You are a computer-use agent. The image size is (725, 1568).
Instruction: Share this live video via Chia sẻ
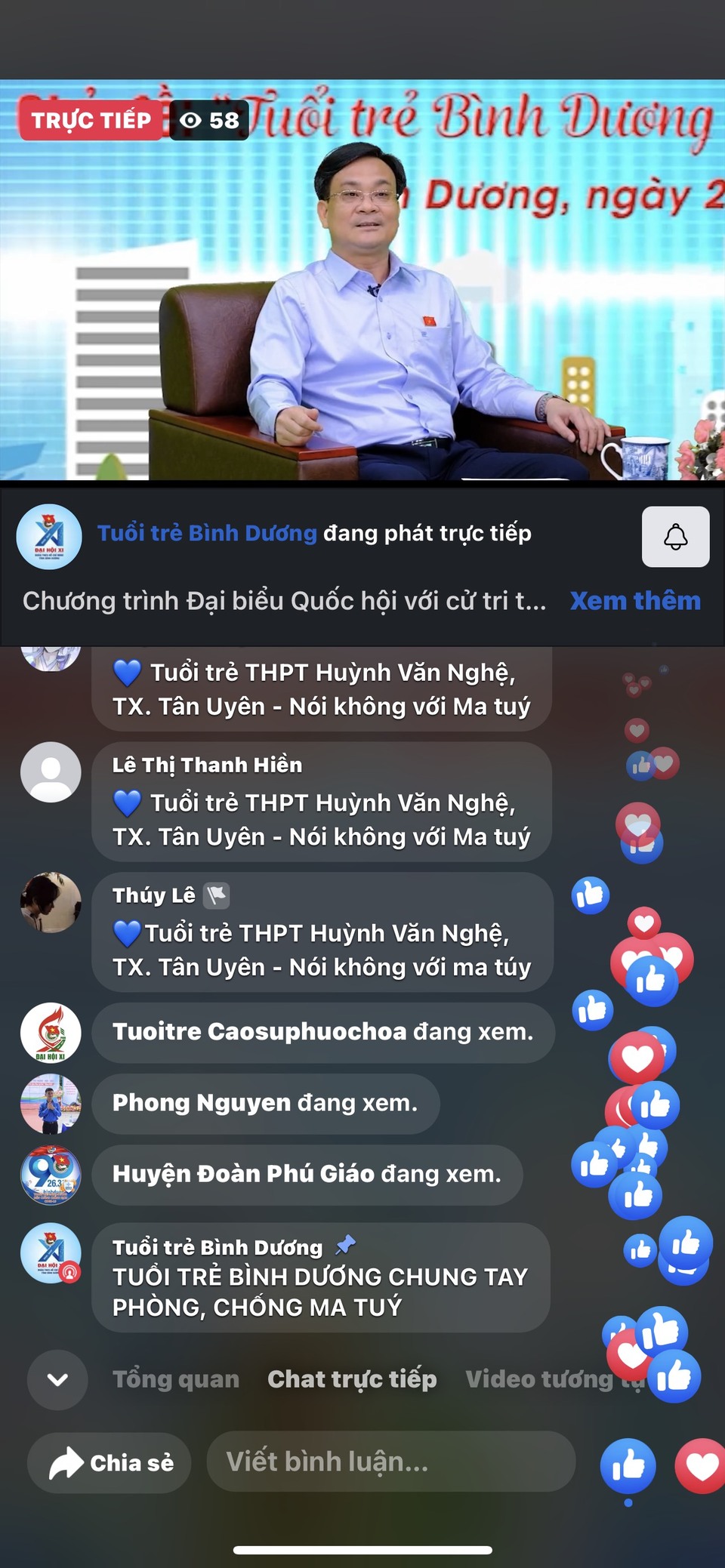coord(110,1463)
